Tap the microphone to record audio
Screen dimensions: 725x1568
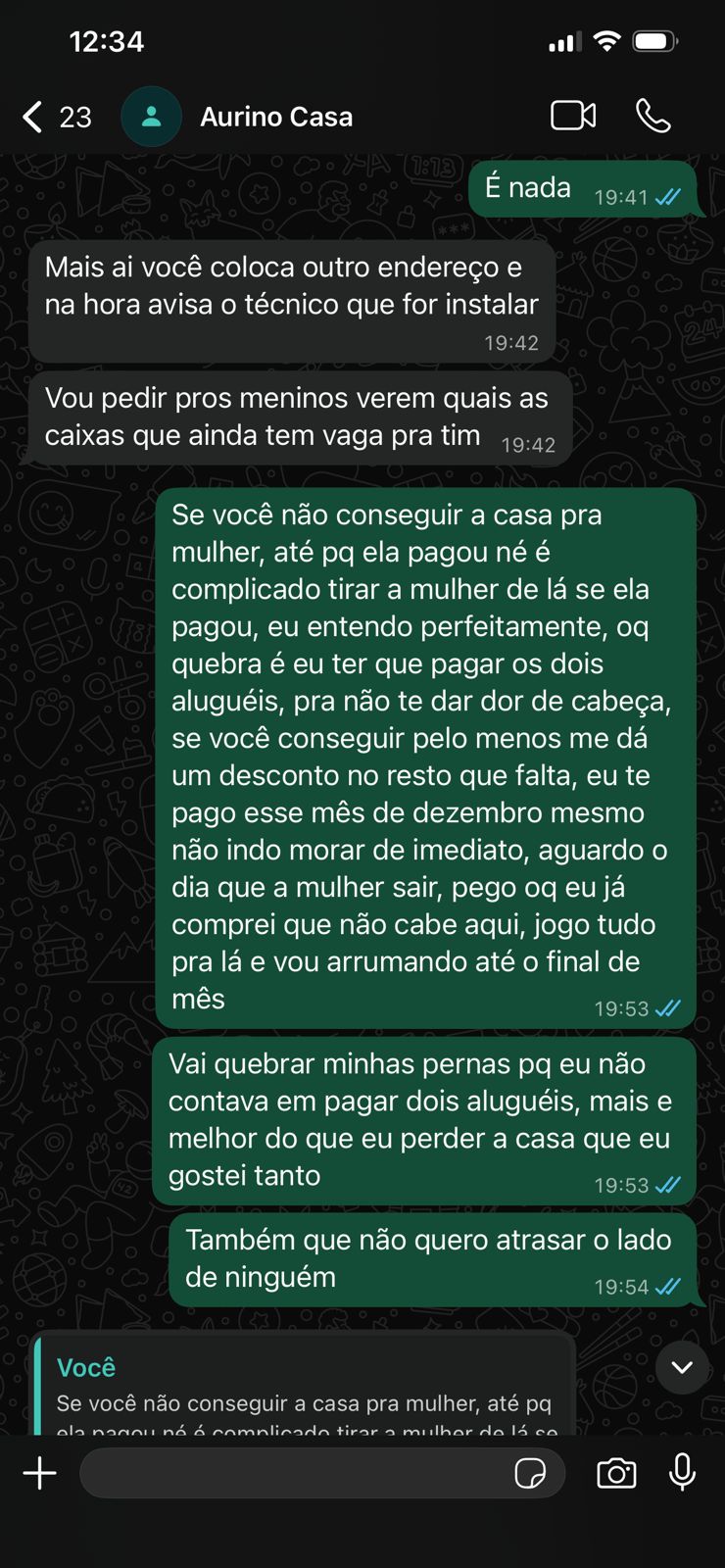coord(683,1472)
